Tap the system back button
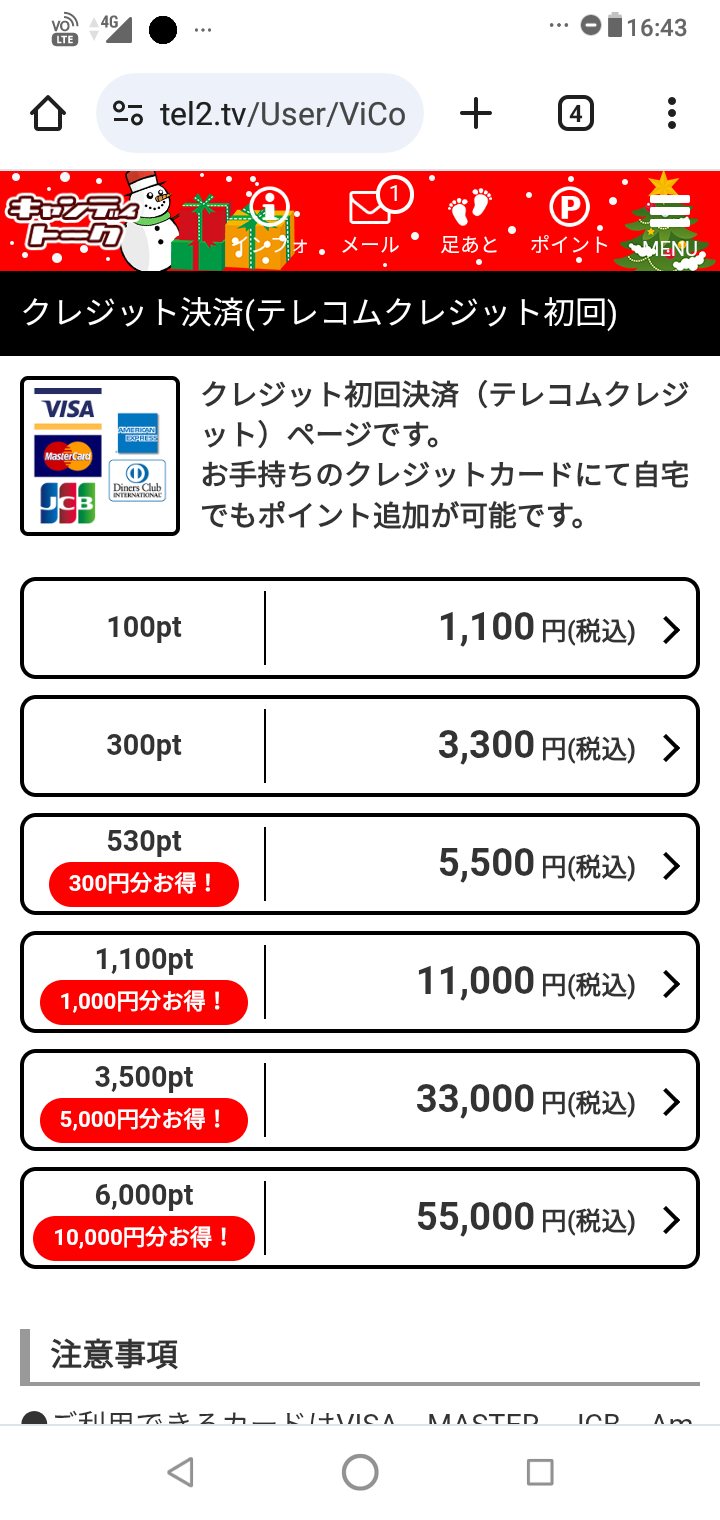Image resolution: width=720 pixels, height=1520 pixels. point(180,1471)
